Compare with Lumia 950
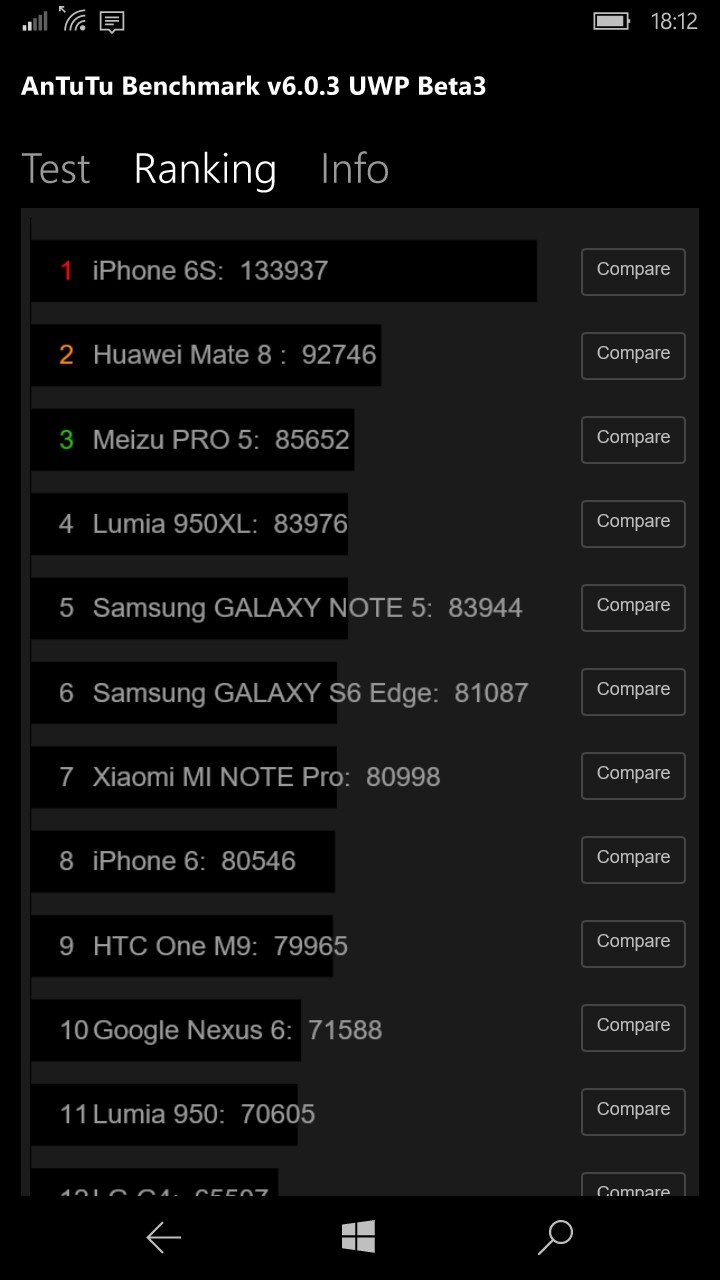The image size is (720, 1280). (633, 1111)
